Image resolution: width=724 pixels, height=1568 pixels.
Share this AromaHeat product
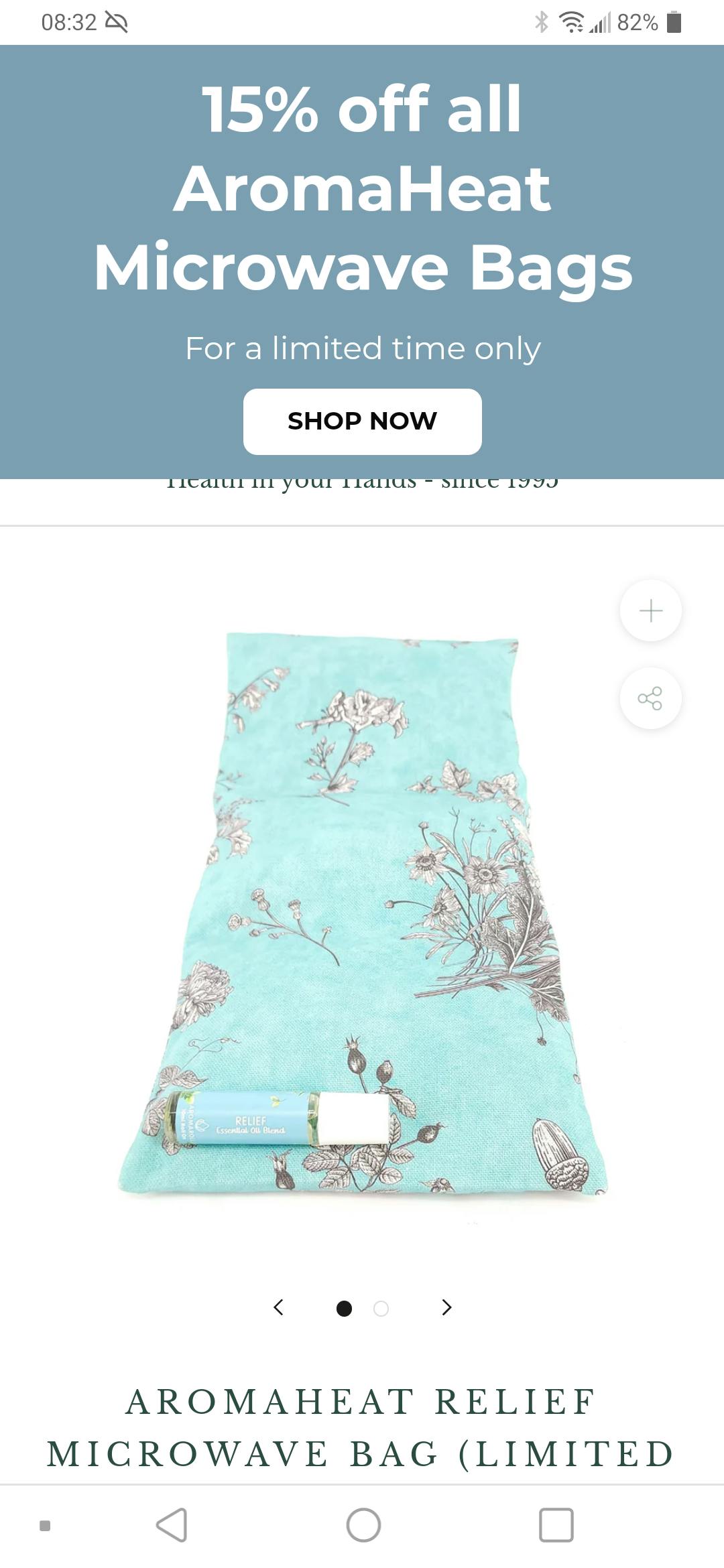coord(650,698)
